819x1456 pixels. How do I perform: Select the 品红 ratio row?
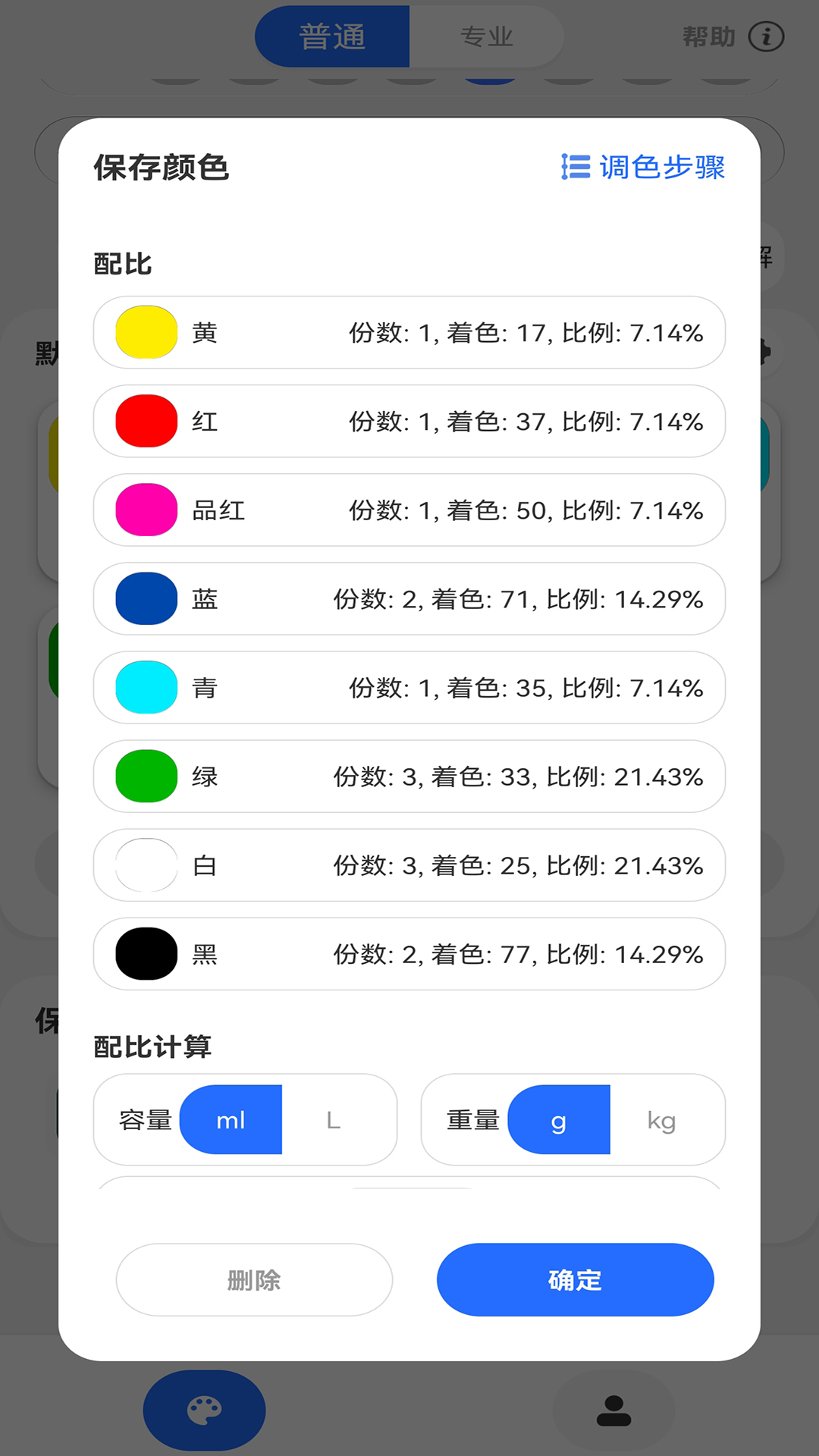click(x=409, y=510)
